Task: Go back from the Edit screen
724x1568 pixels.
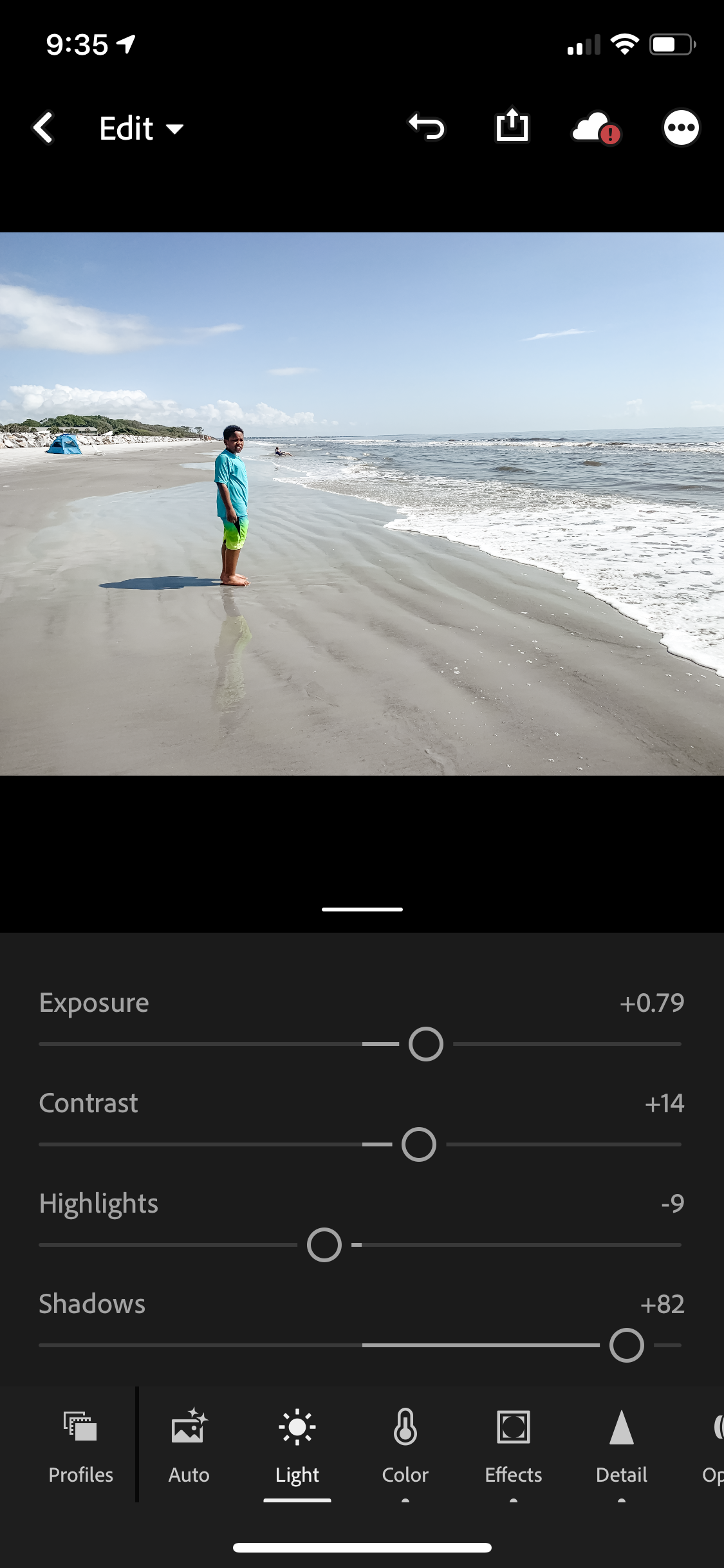Action: 43,127
